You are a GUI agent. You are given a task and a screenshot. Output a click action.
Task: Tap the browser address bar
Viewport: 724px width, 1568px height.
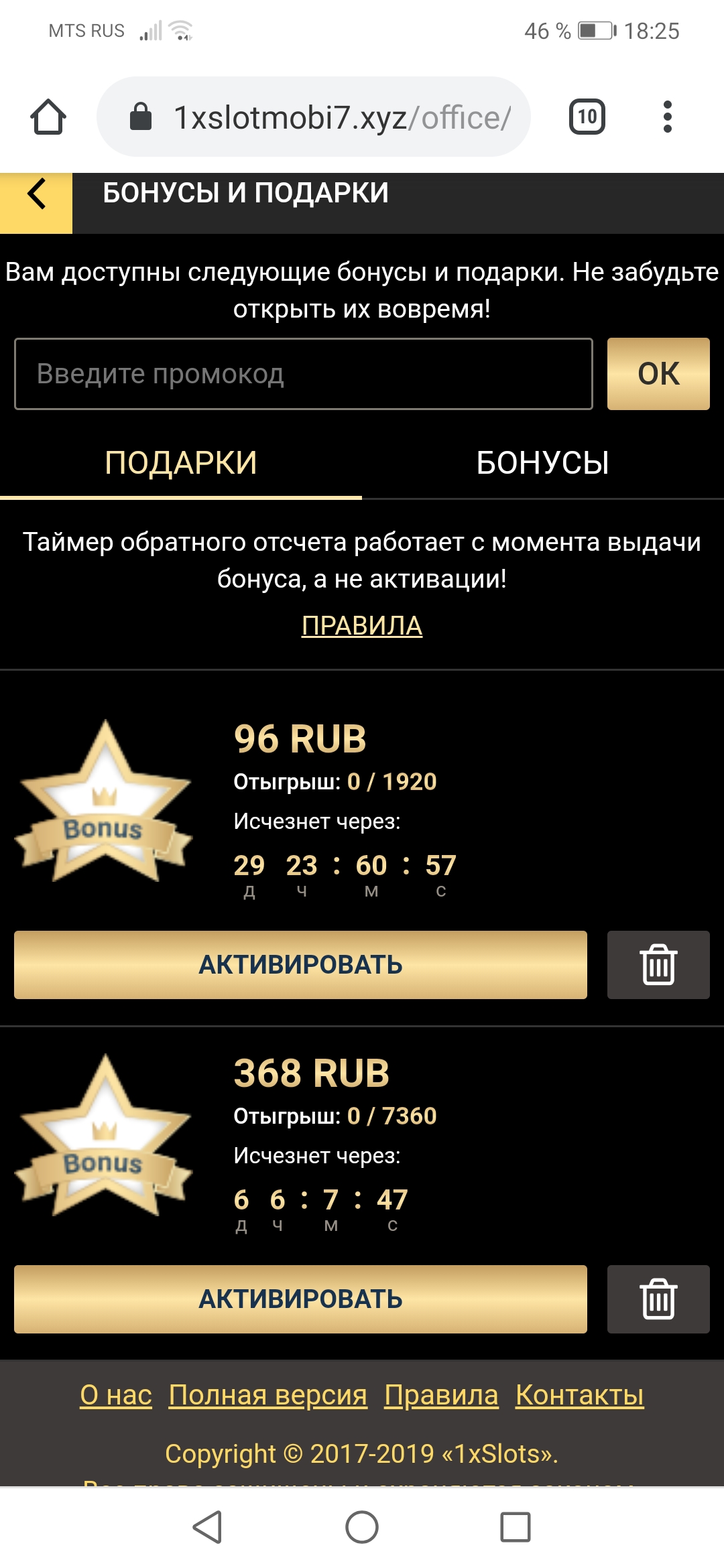pyautogui.click(x=314, y=117)
